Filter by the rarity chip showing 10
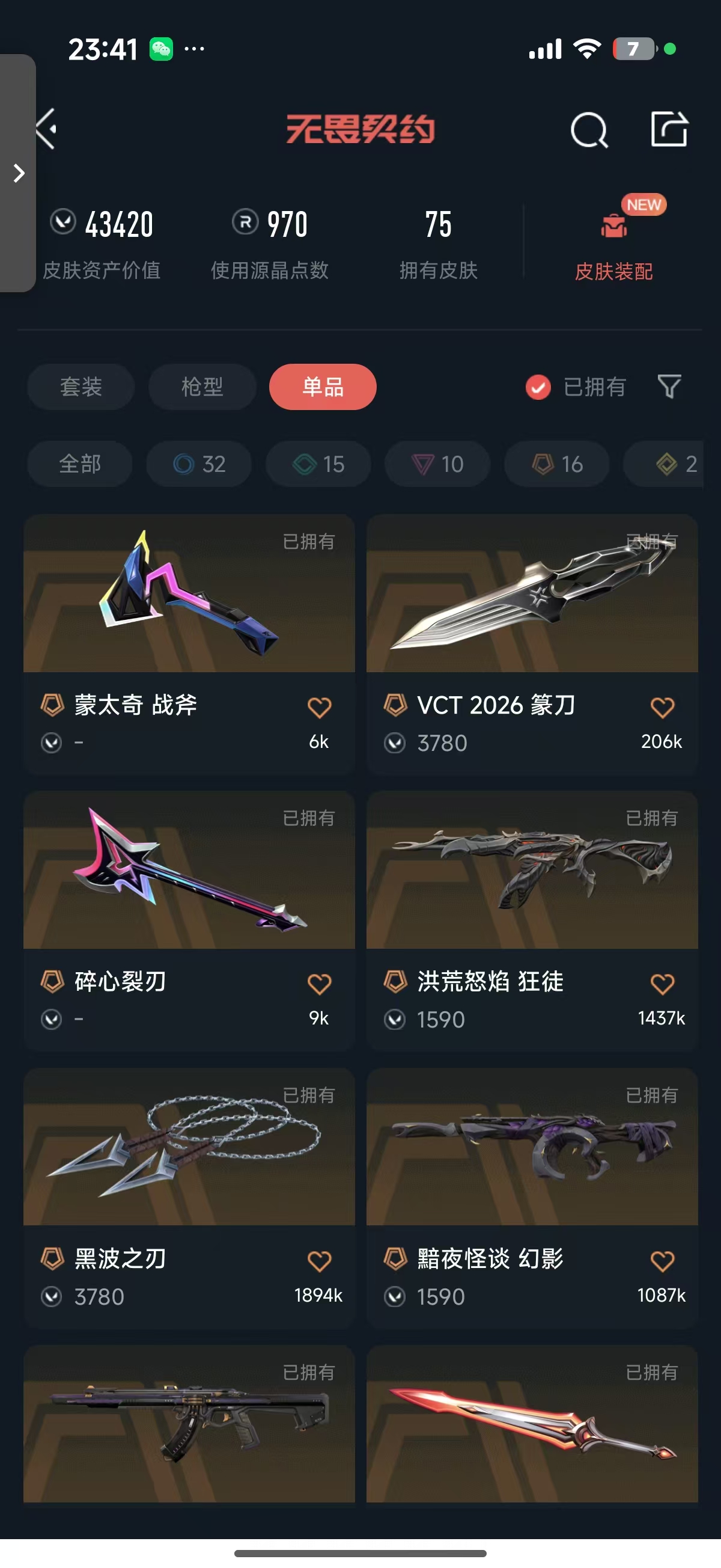The image size is (721, 1568). [437, 464]
